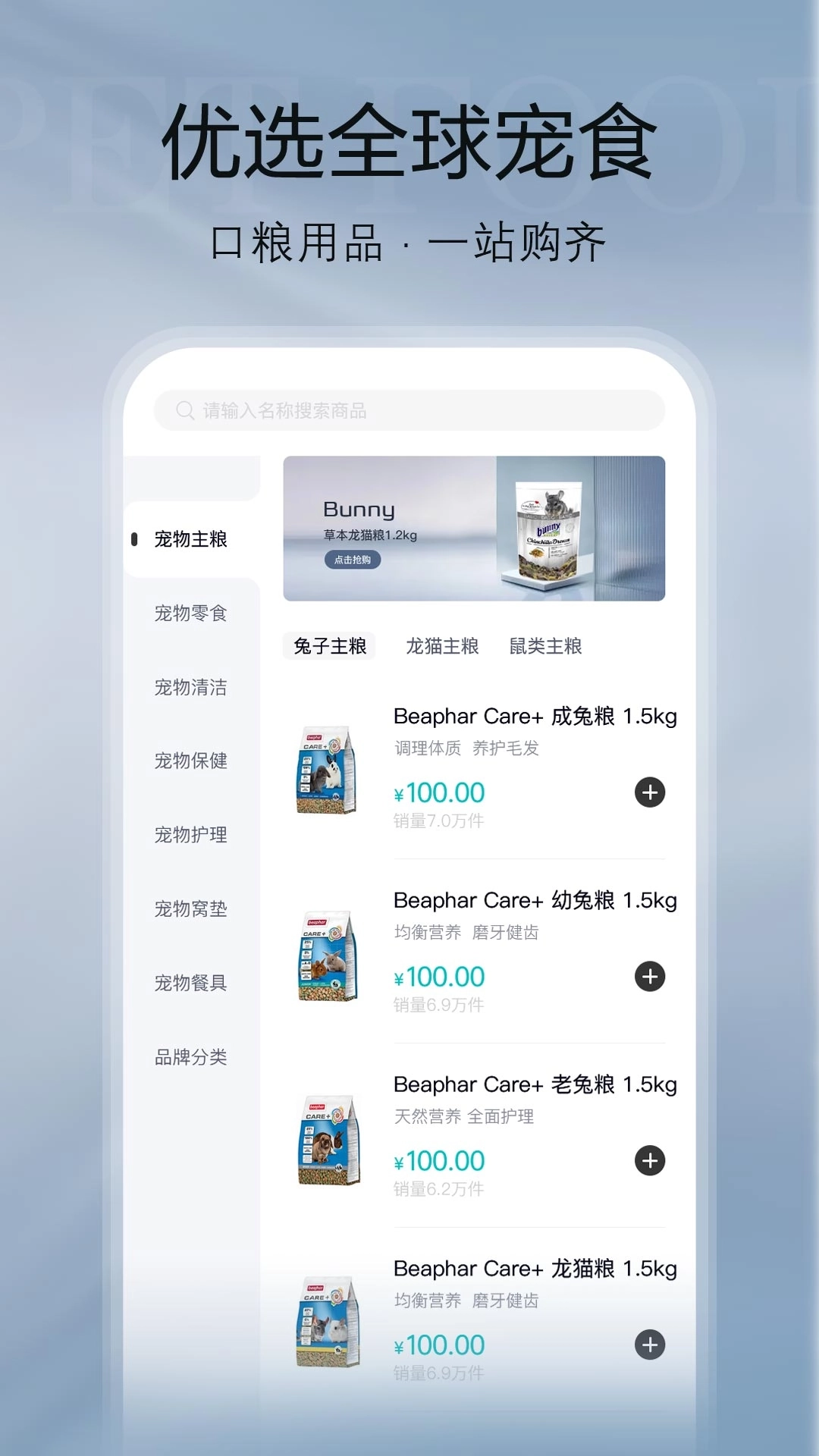This screenshot has width=819, height=1456.
Task: Select 宠物保健 in the sidebar
Action: [190, 761]
